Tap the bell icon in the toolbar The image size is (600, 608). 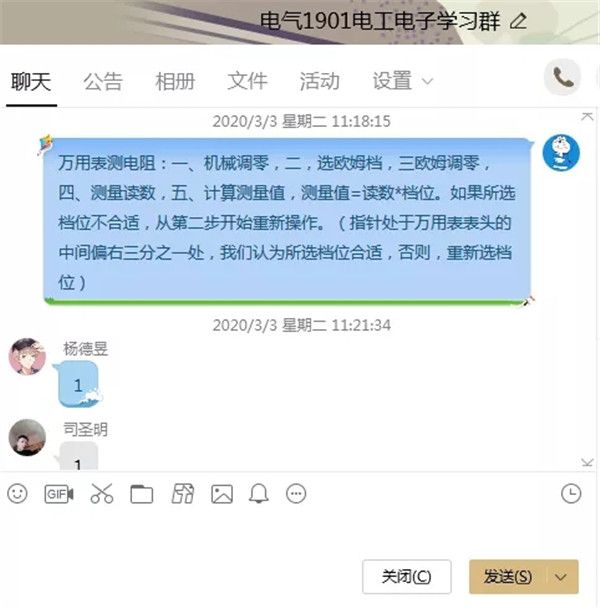tap(259, 493)
